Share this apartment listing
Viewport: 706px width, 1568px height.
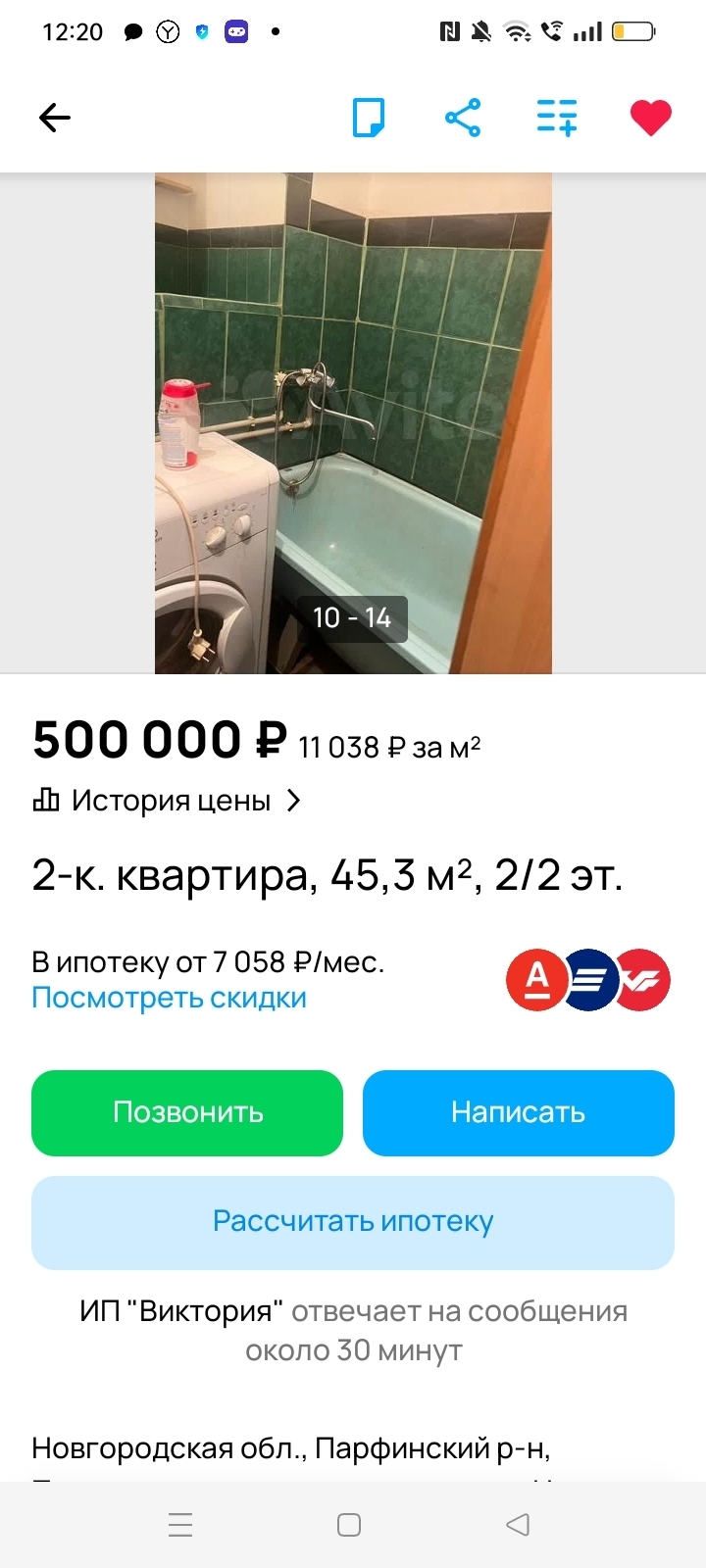[463, 119]
